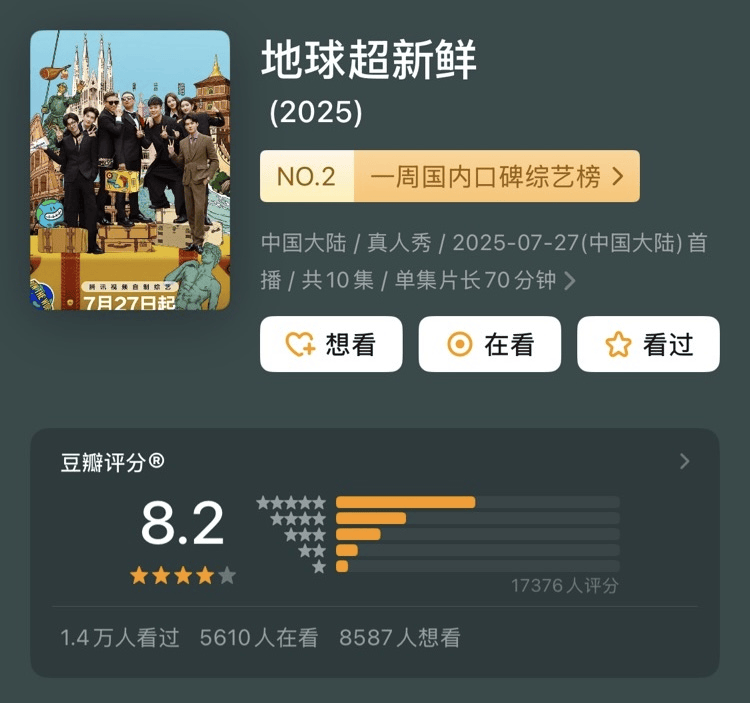This screenshot has height=703, width=750.
Task: Mark the show as 在看
Action: coord(489,344)
